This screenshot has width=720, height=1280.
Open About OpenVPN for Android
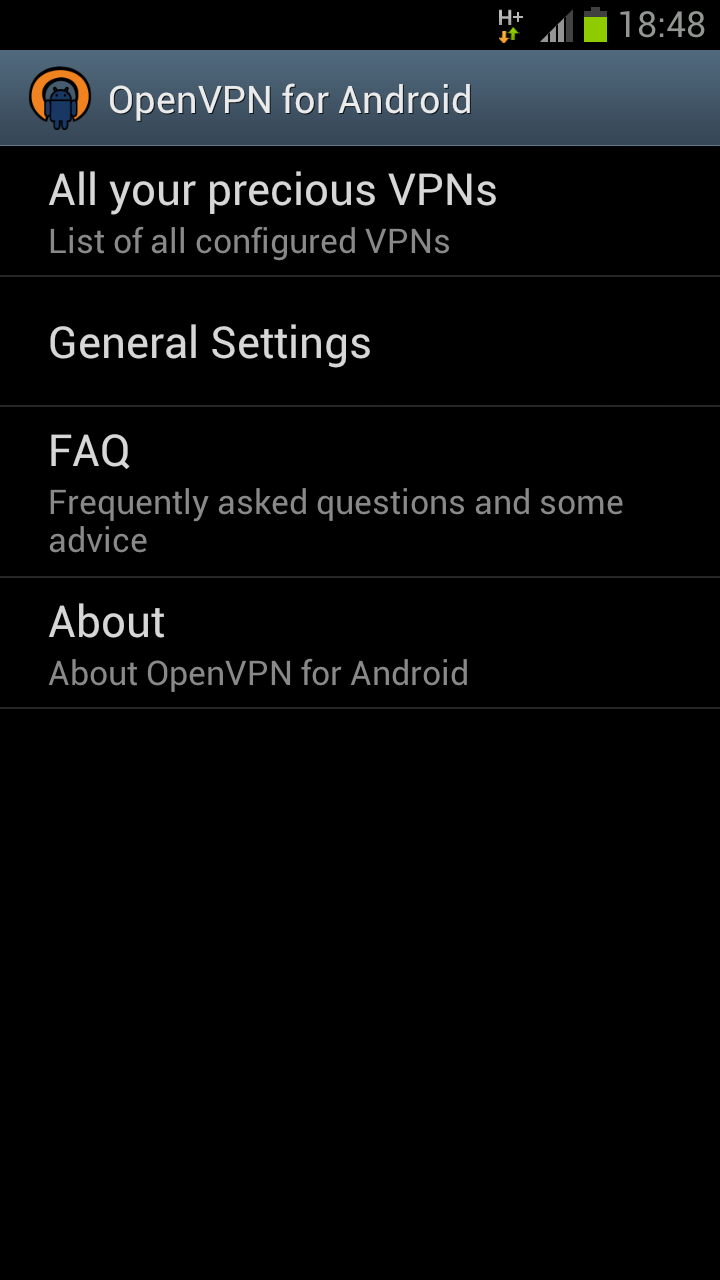[360, 643]
